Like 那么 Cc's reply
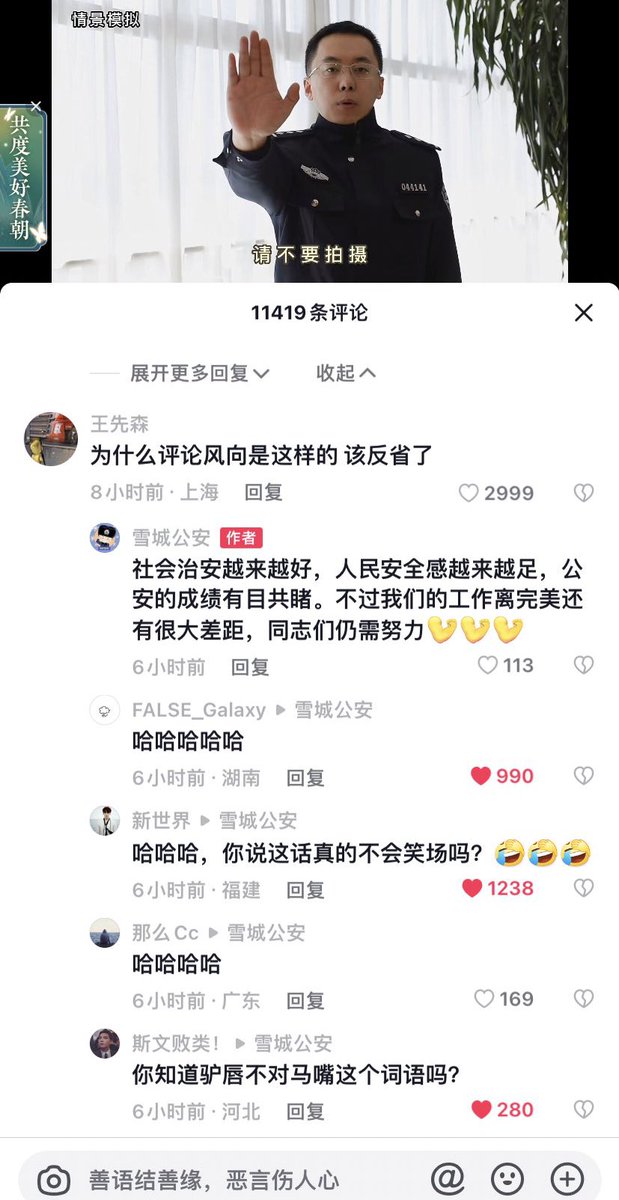The width and height of the screenshot is (619, 1200). coord(504,999)
